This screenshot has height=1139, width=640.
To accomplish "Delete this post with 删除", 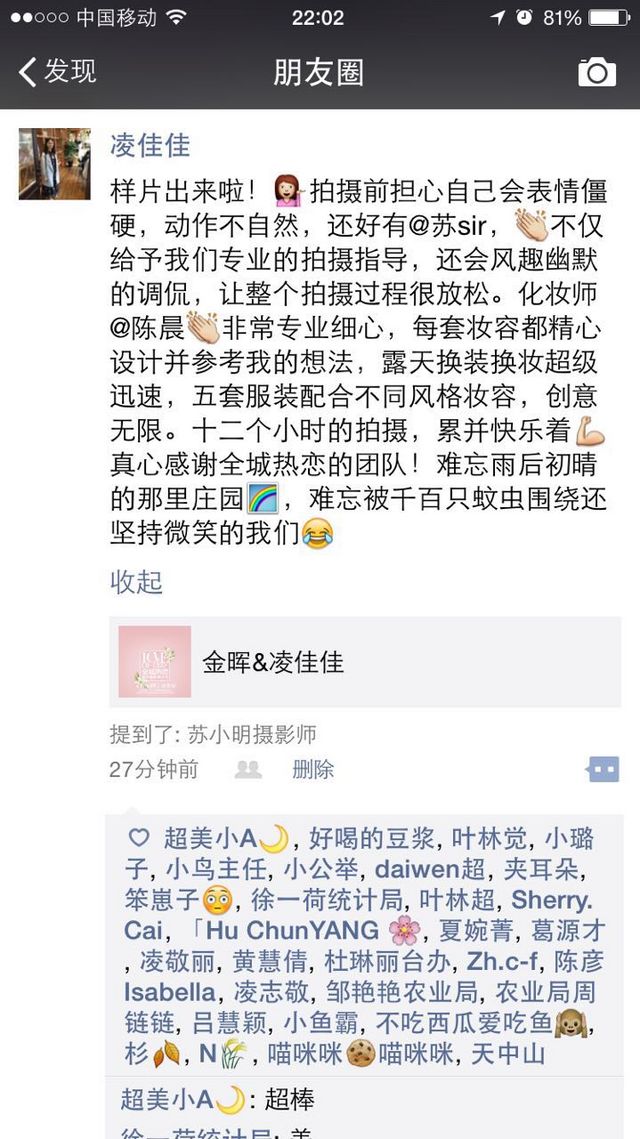I will point(313,769).
